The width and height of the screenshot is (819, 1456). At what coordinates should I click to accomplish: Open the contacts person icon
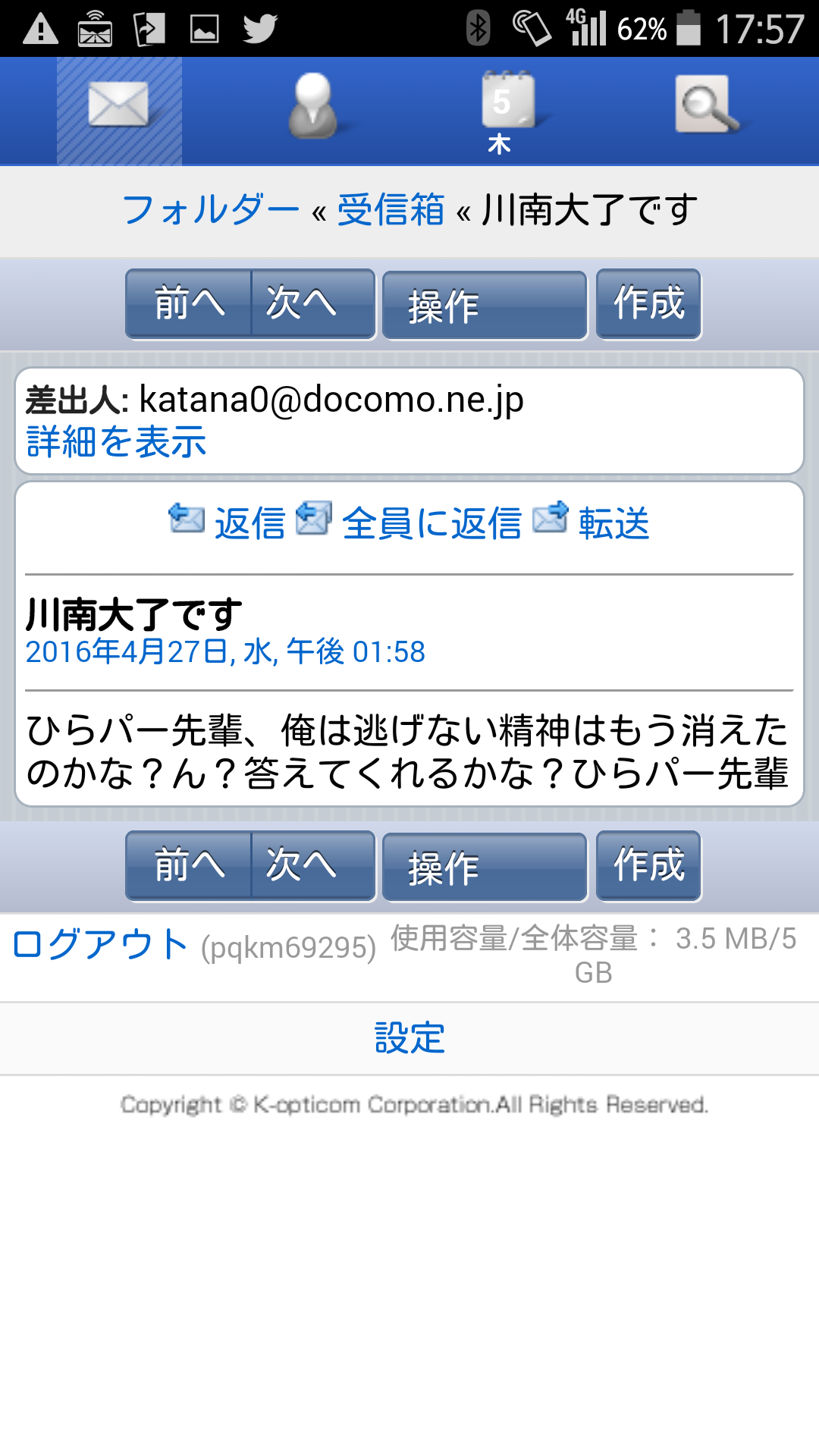coord(312,106)
